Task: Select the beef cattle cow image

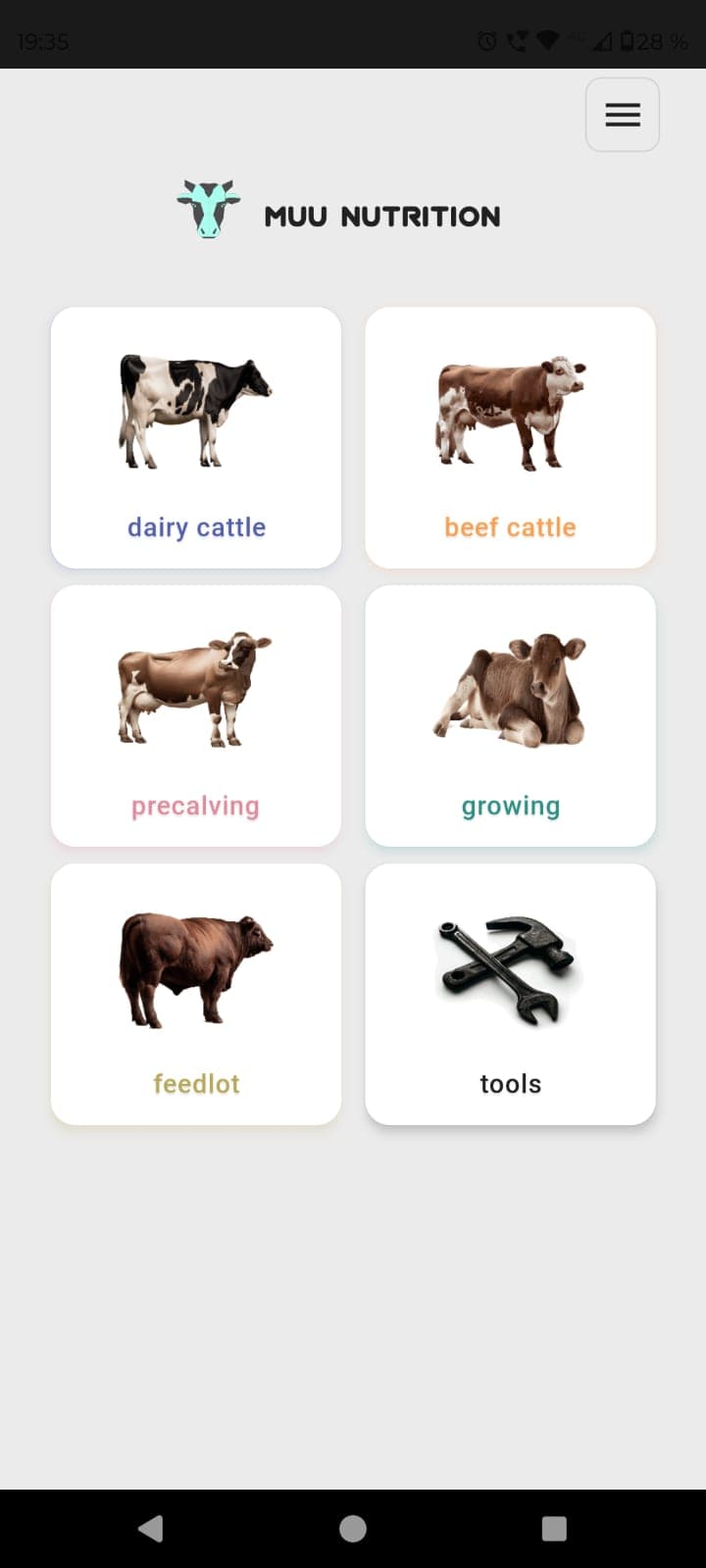Action: pyautogui.click(x=510, y=412)
